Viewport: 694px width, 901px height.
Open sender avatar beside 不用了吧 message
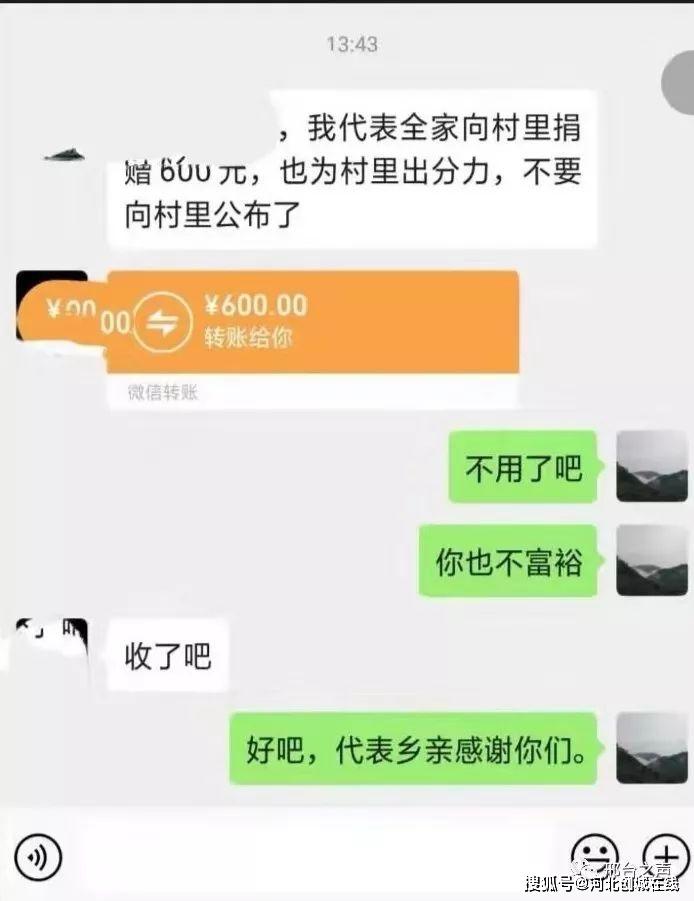[651, 466]
